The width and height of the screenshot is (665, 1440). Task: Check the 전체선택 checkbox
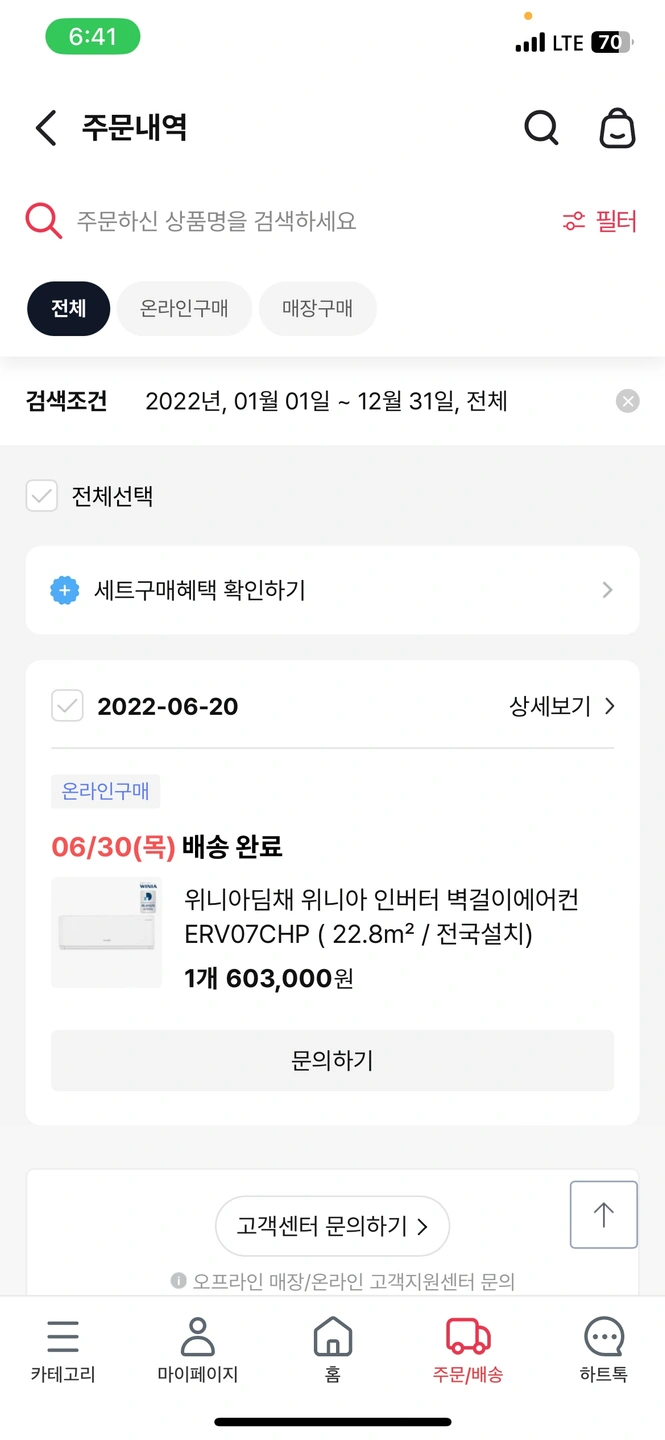41,496
